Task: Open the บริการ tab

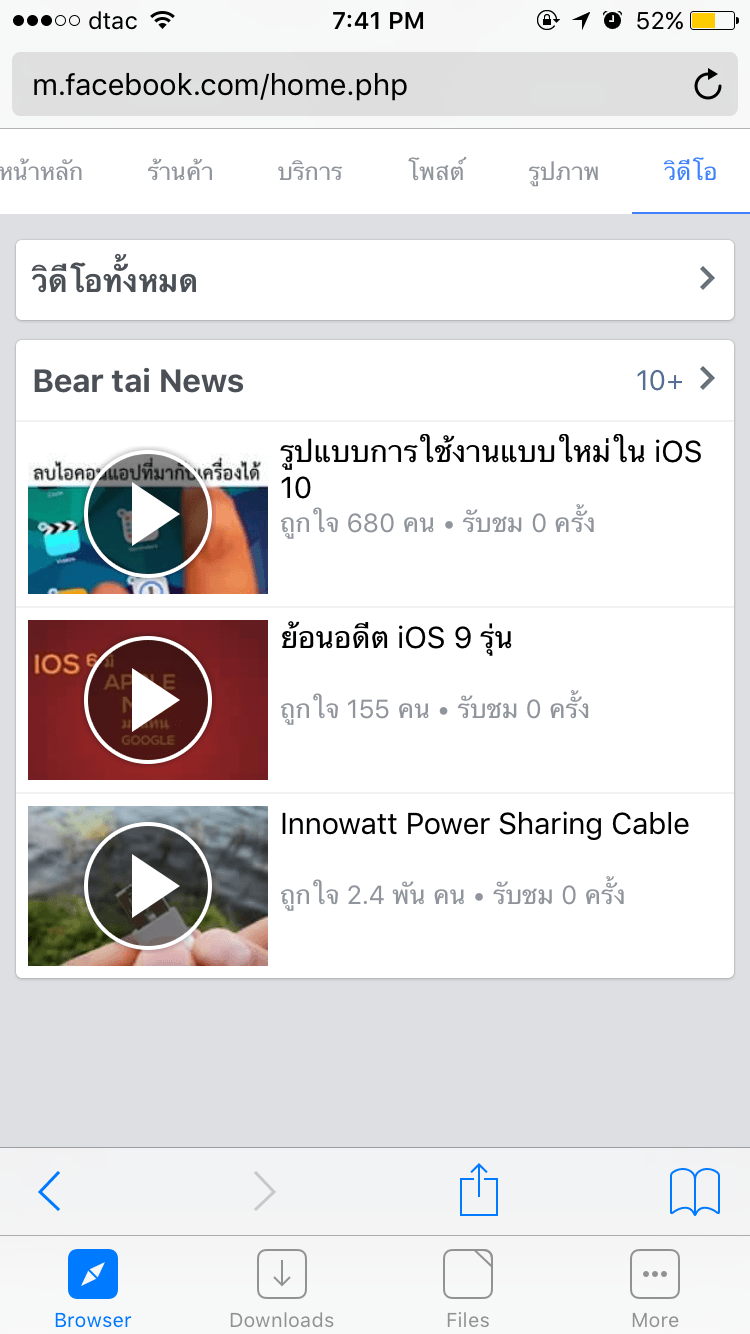Action: pyautogui.click(x=310, y=172)
